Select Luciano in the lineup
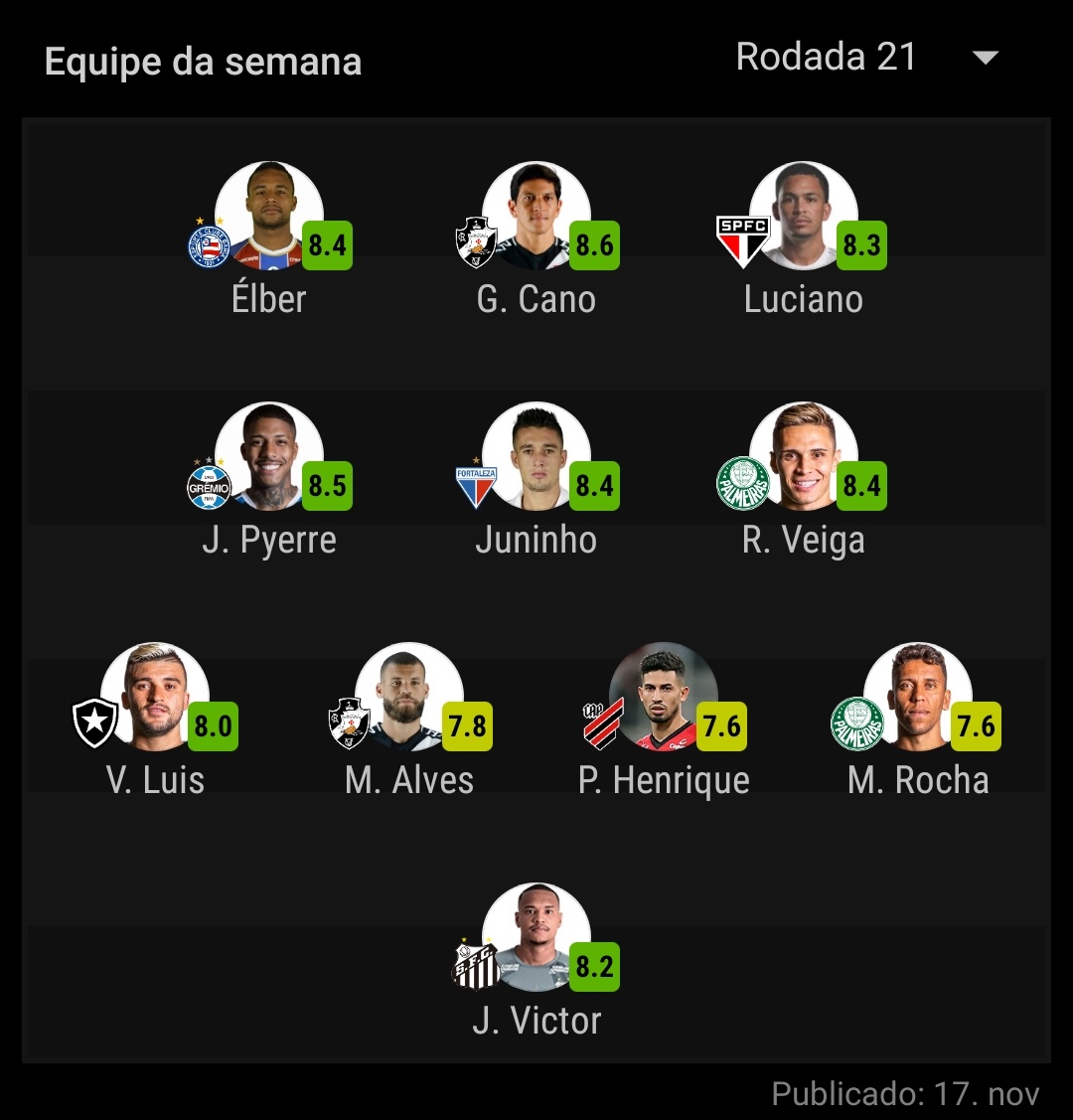Screen dimensions: 1073x1120 [804, 216]
